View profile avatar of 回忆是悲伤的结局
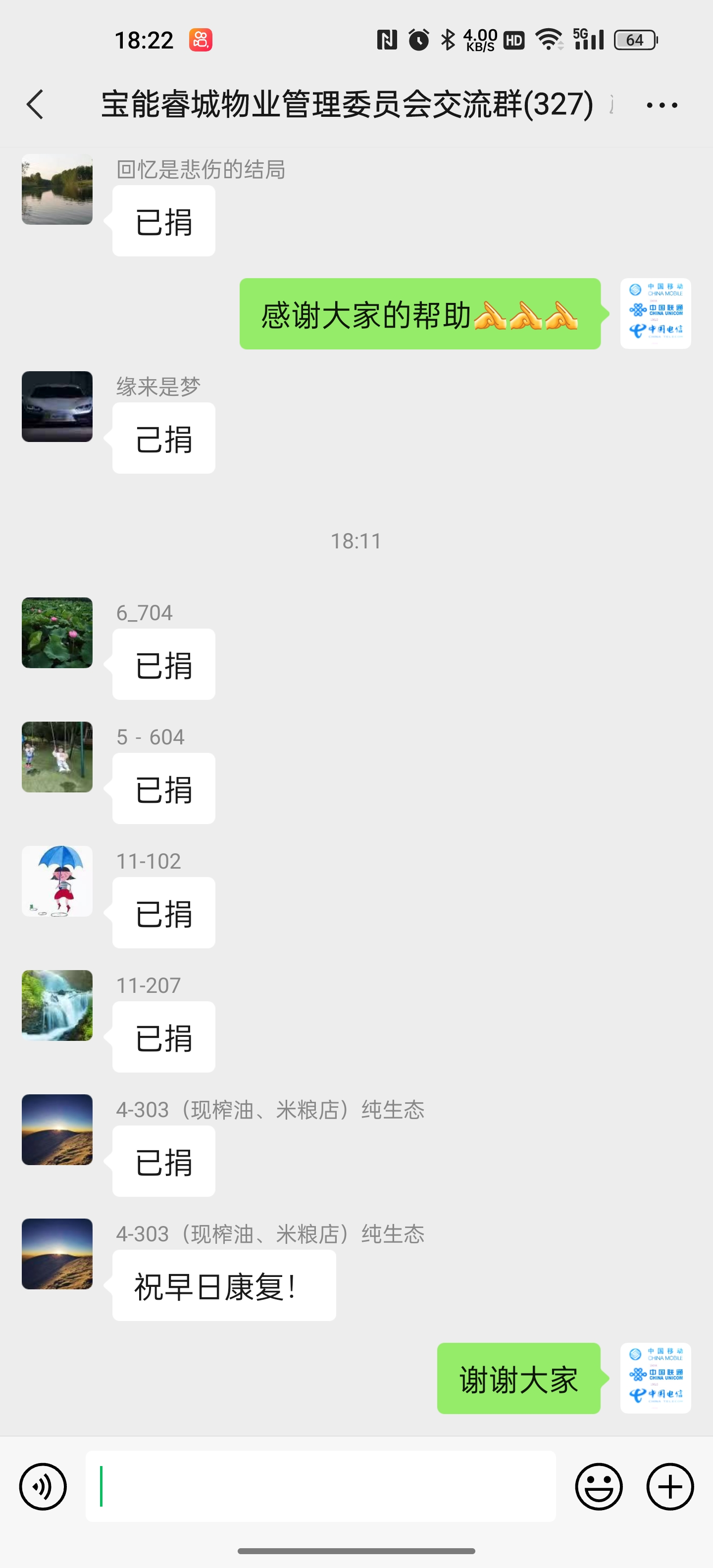This screenshot has width=713, height=1568. coord(57,189)
